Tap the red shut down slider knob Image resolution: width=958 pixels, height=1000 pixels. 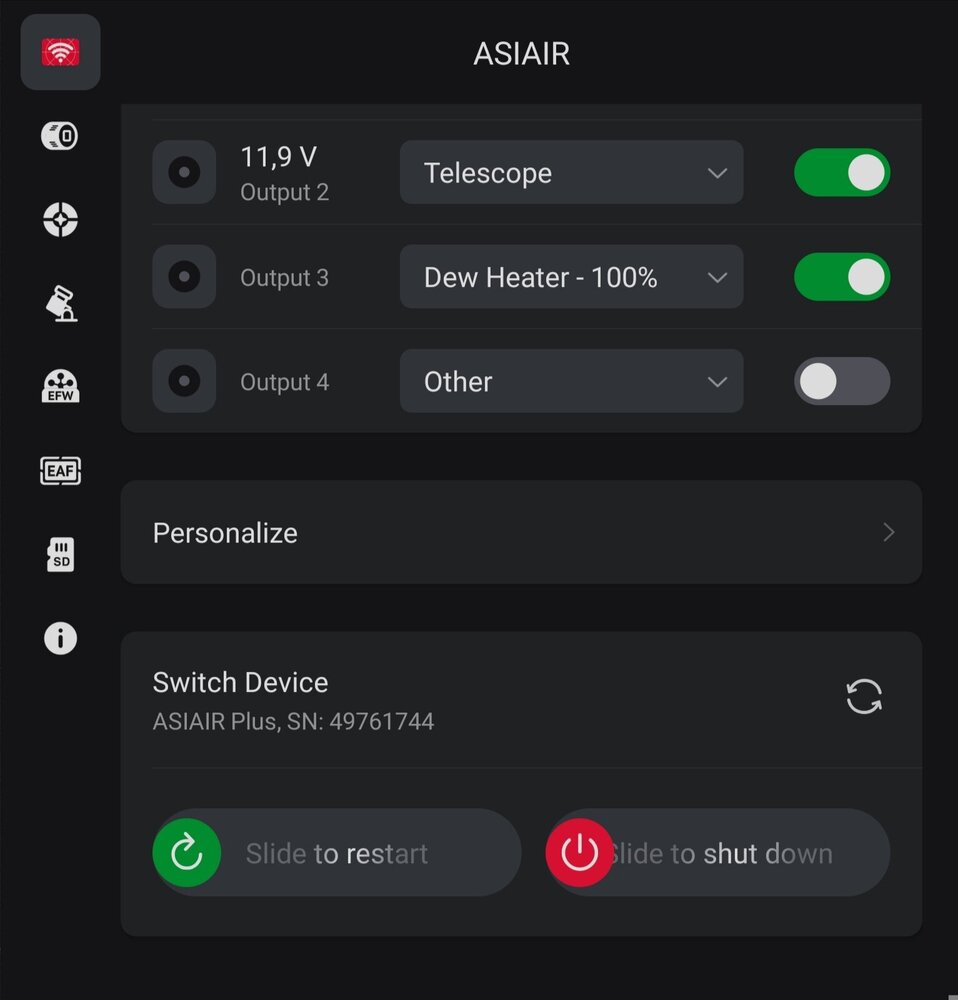[x=579, y=853]
